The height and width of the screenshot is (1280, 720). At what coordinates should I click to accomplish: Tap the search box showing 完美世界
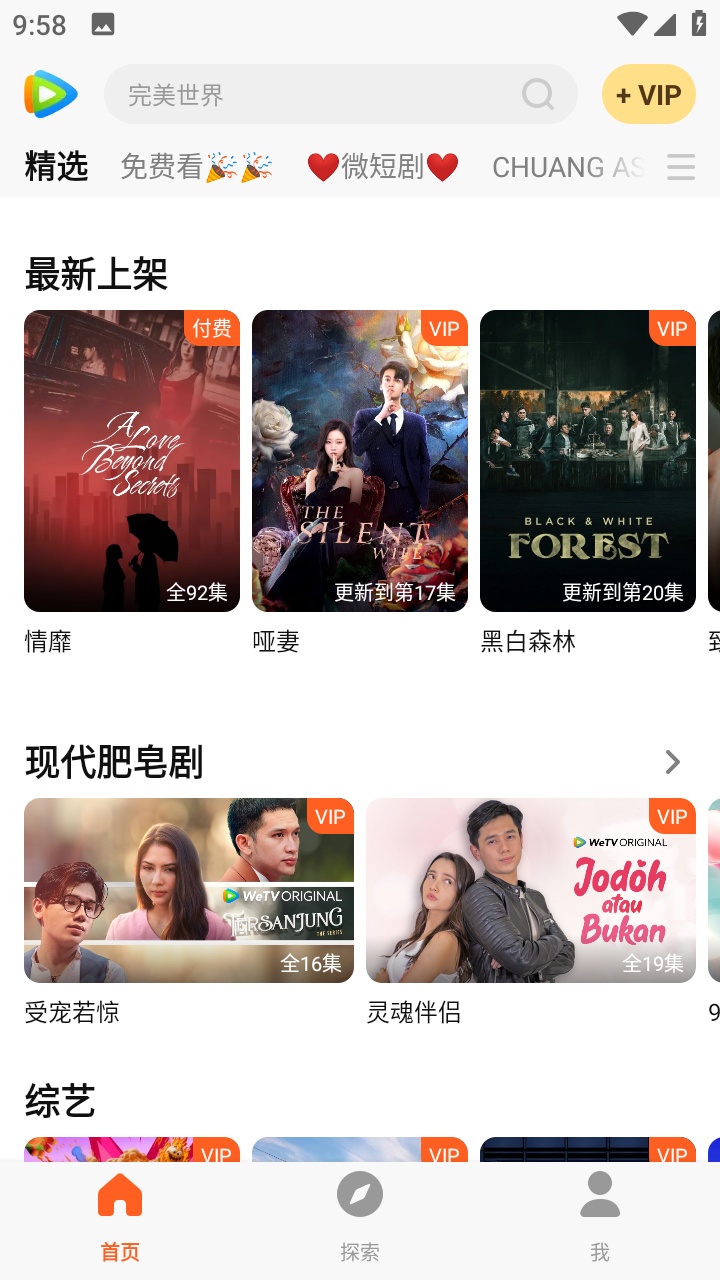tap(320, 95)
